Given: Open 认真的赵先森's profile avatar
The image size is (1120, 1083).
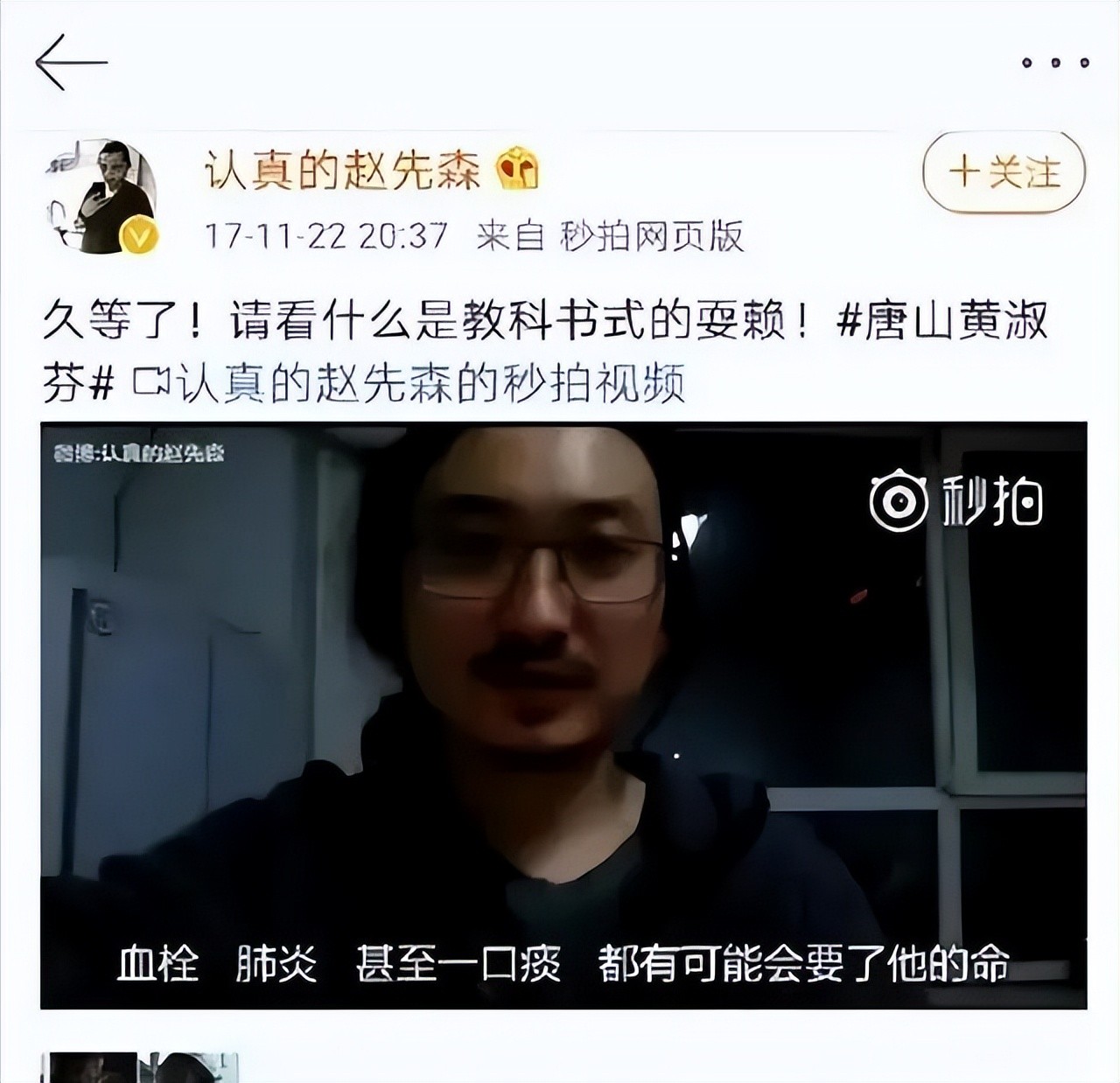Looking at the screenshot, I should tap(104, 197).
